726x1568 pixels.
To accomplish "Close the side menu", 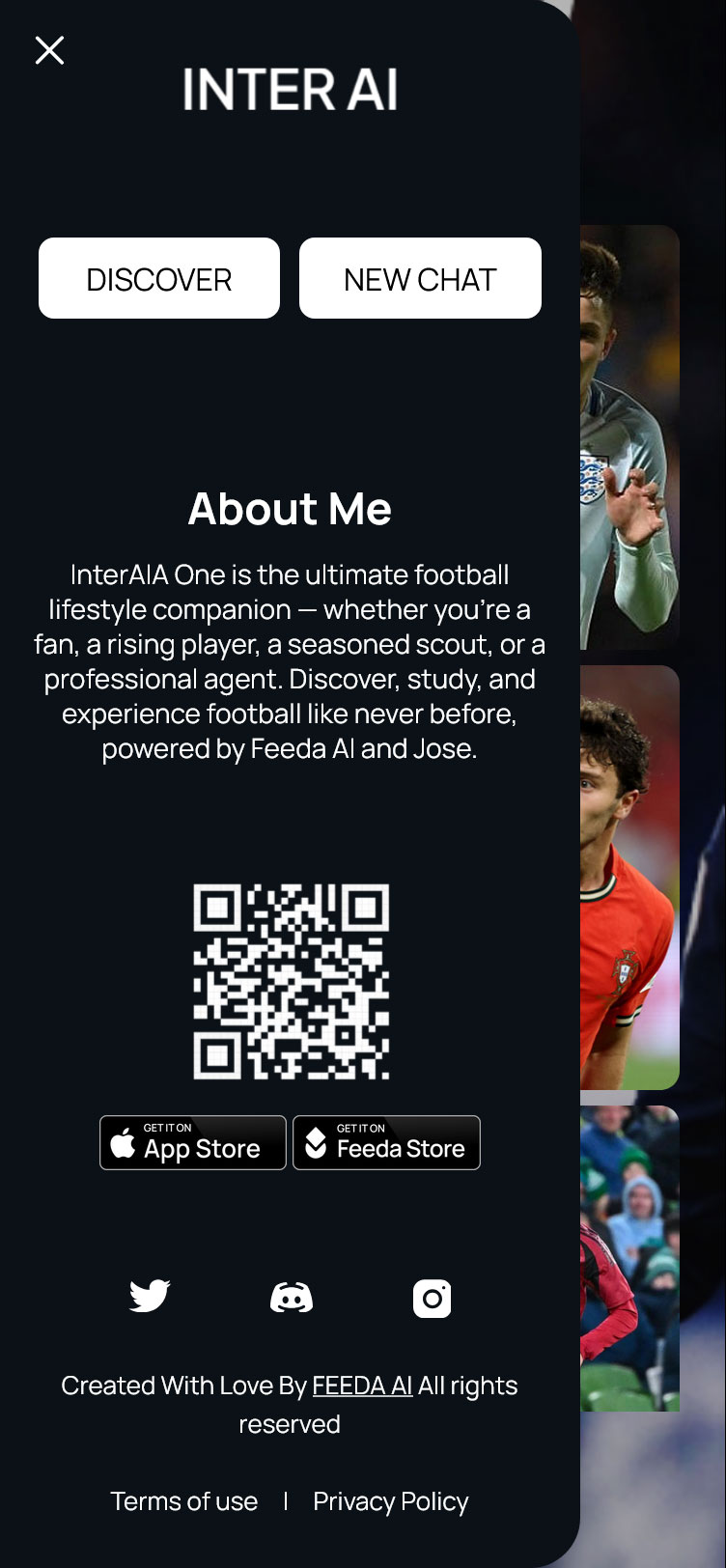I will [x=49, y=50].
